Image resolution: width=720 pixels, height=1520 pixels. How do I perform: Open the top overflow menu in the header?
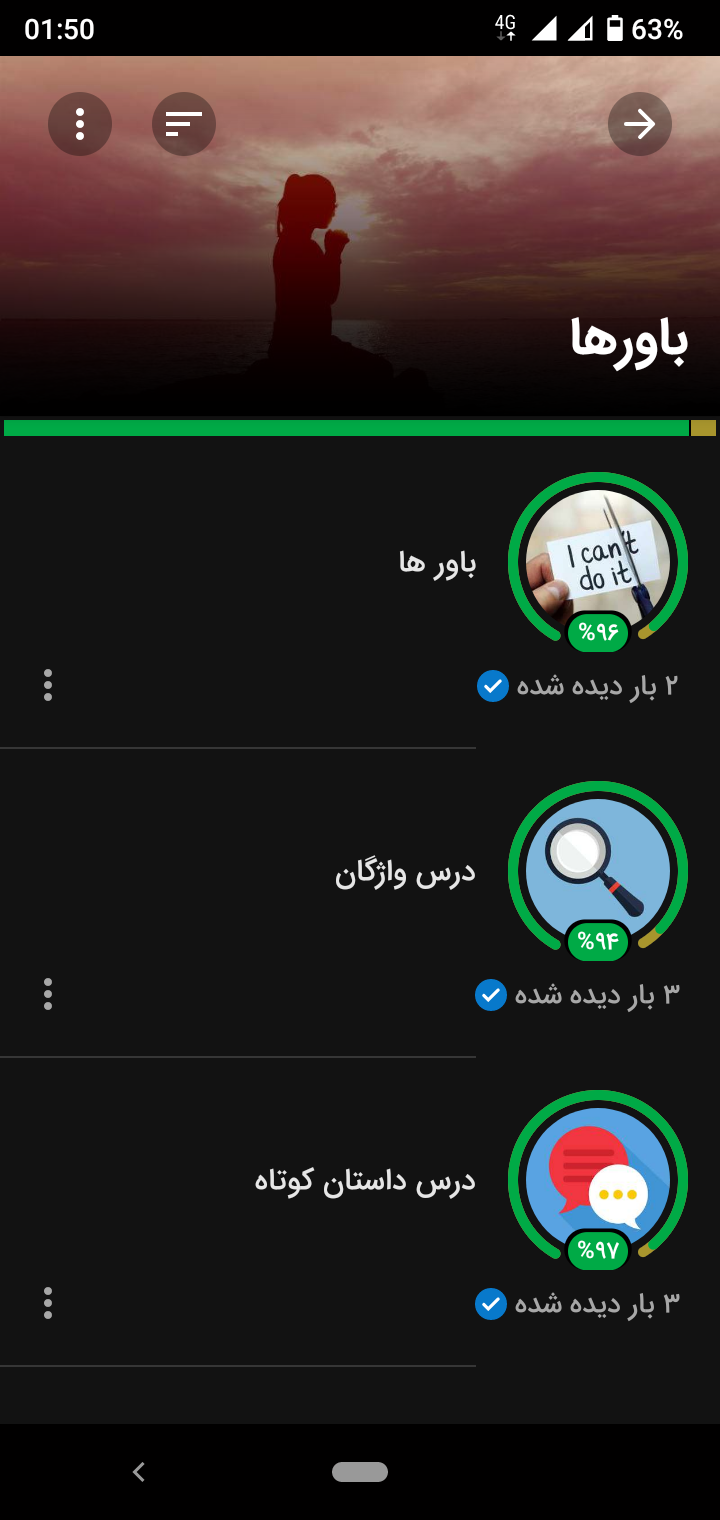pos(80,124)
